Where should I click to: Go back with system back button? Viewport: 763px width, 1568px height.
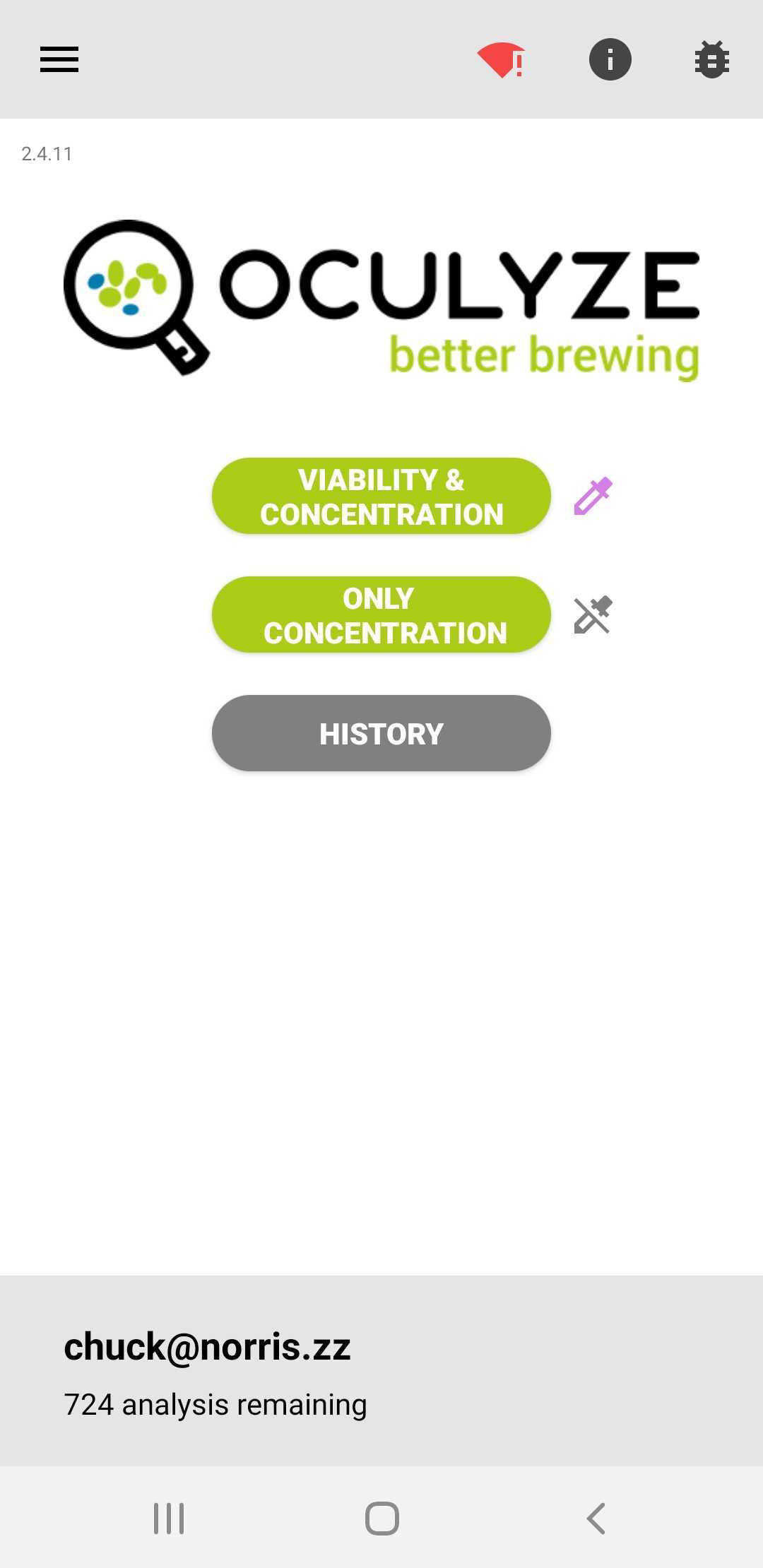point(596,1519)
